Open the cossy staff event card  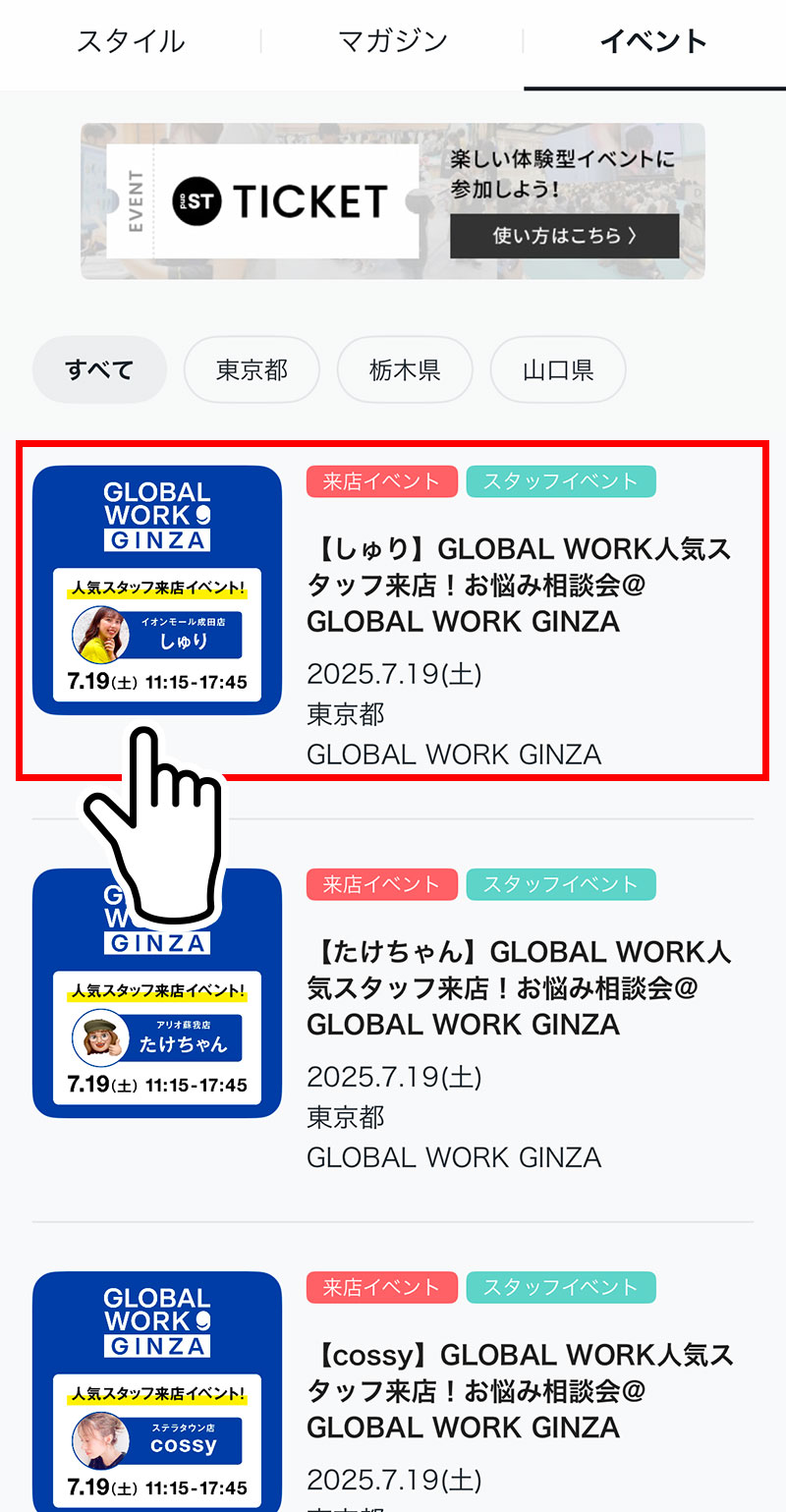(463, 1390)
